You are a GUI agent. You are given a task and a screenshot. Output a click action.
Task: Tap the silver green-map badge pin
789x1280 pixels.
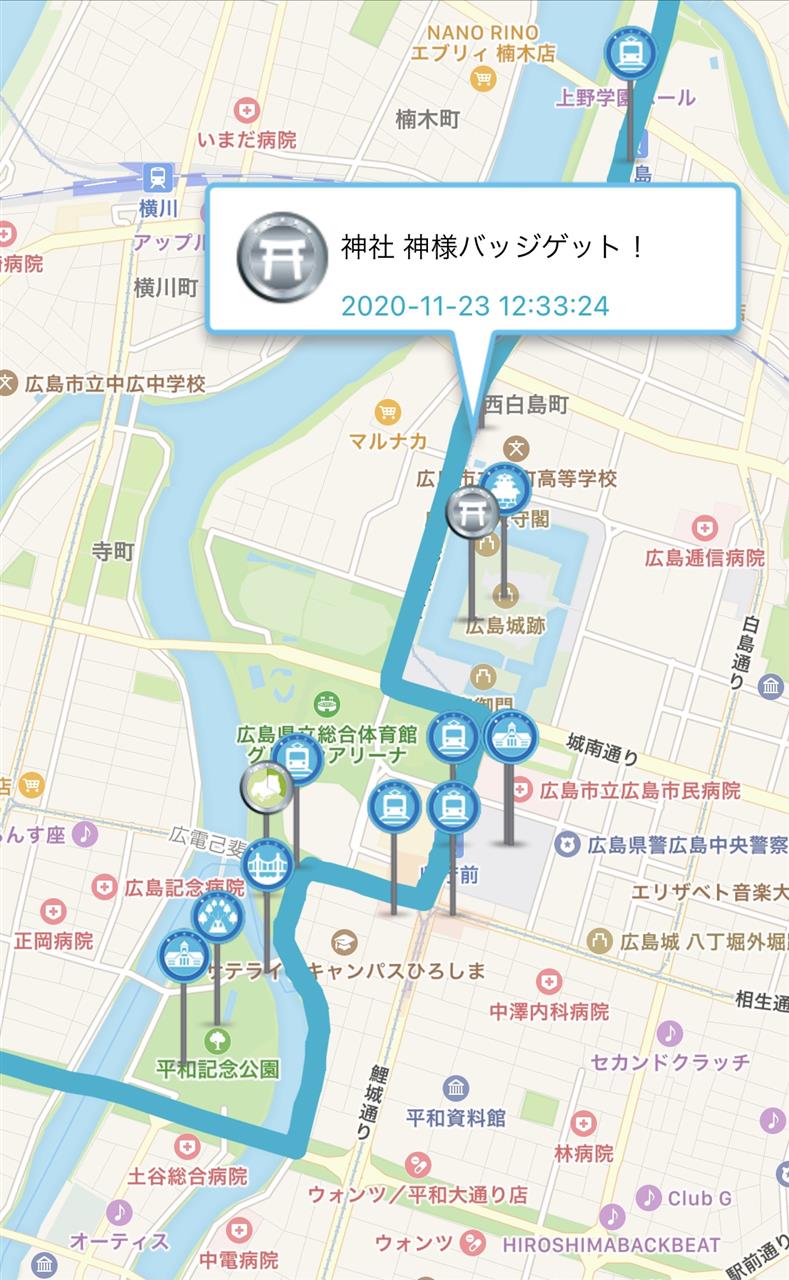tap(267, 788)
